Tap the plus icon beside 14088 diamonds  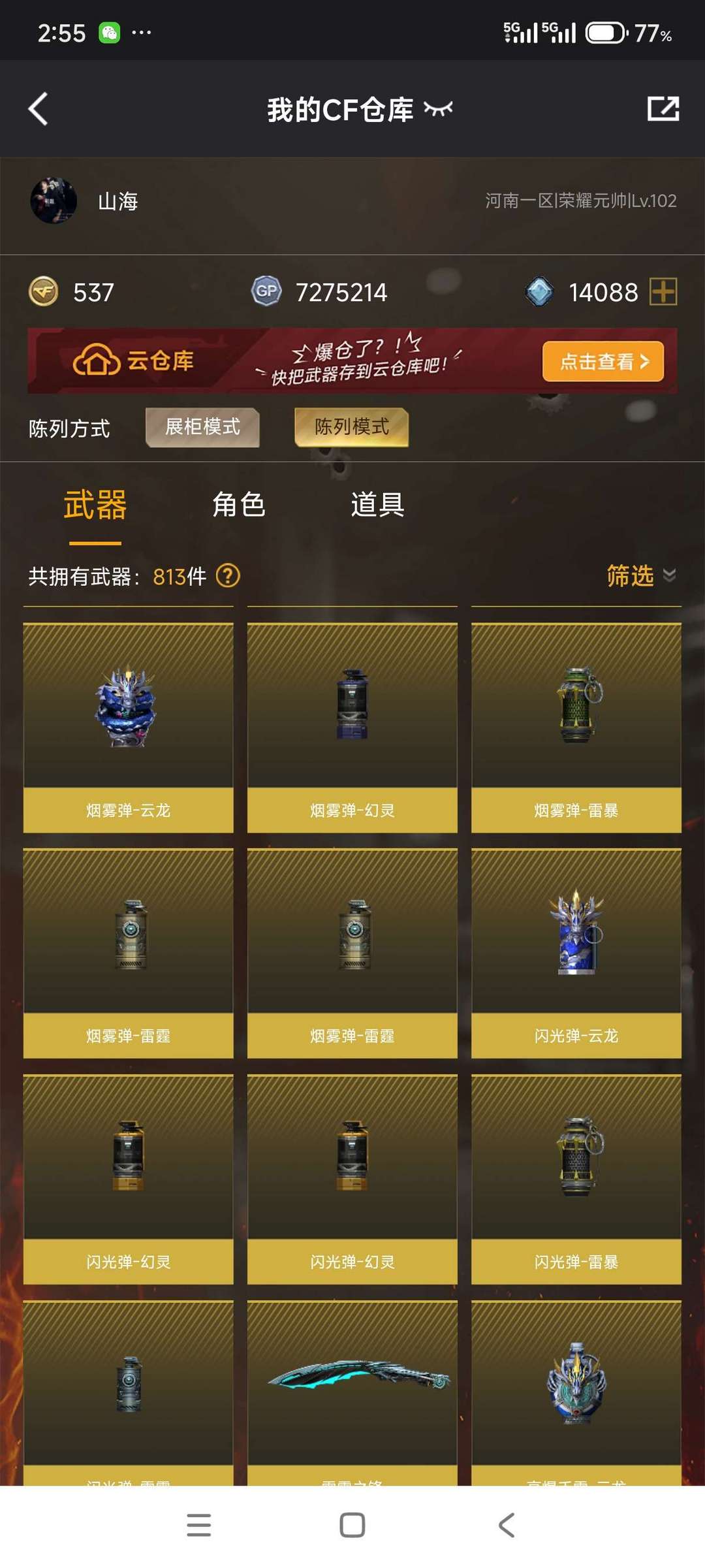[x=663, y=291]
